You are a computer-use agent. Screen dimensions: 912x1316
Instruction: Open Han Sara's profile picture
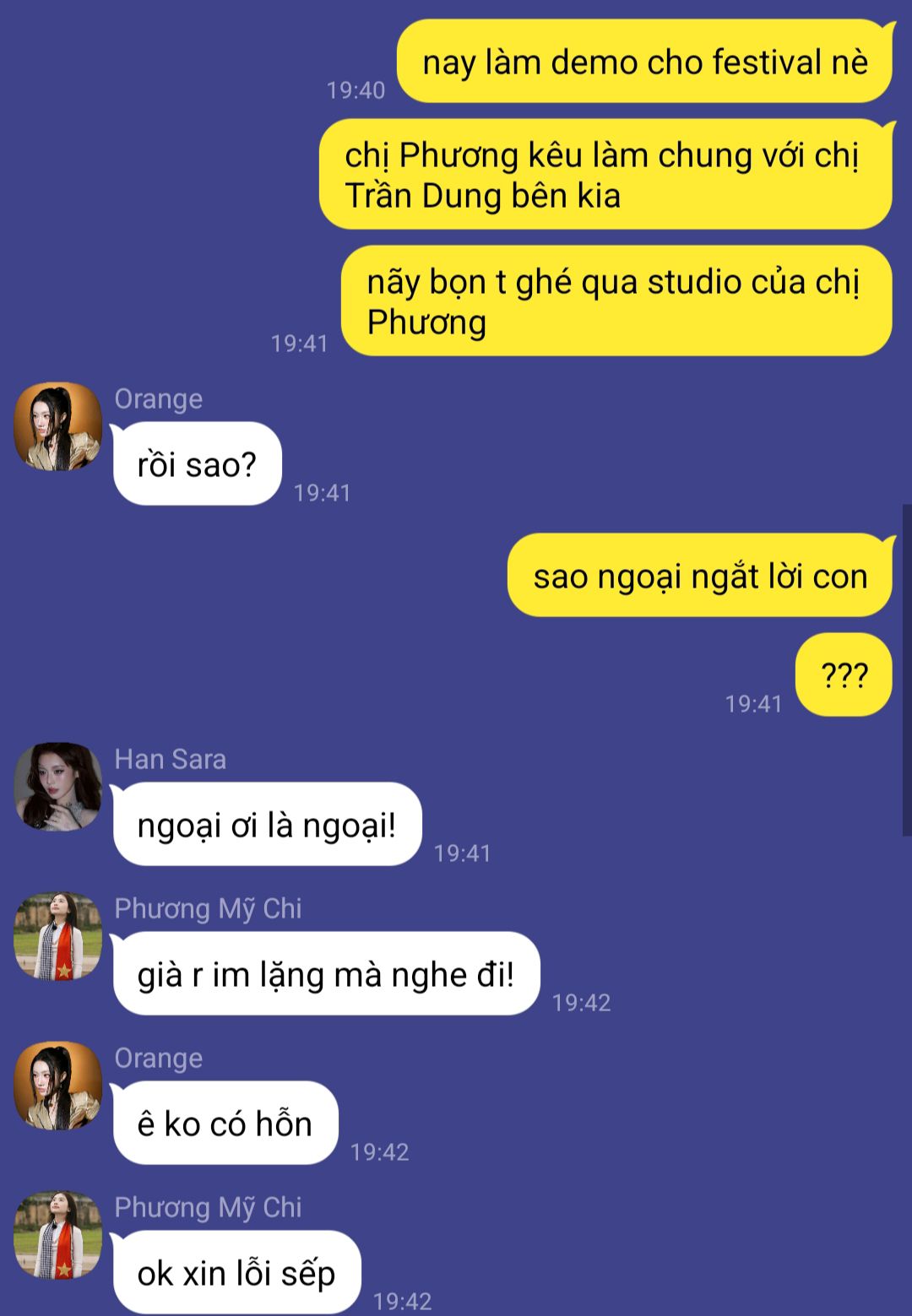[57, 787]
